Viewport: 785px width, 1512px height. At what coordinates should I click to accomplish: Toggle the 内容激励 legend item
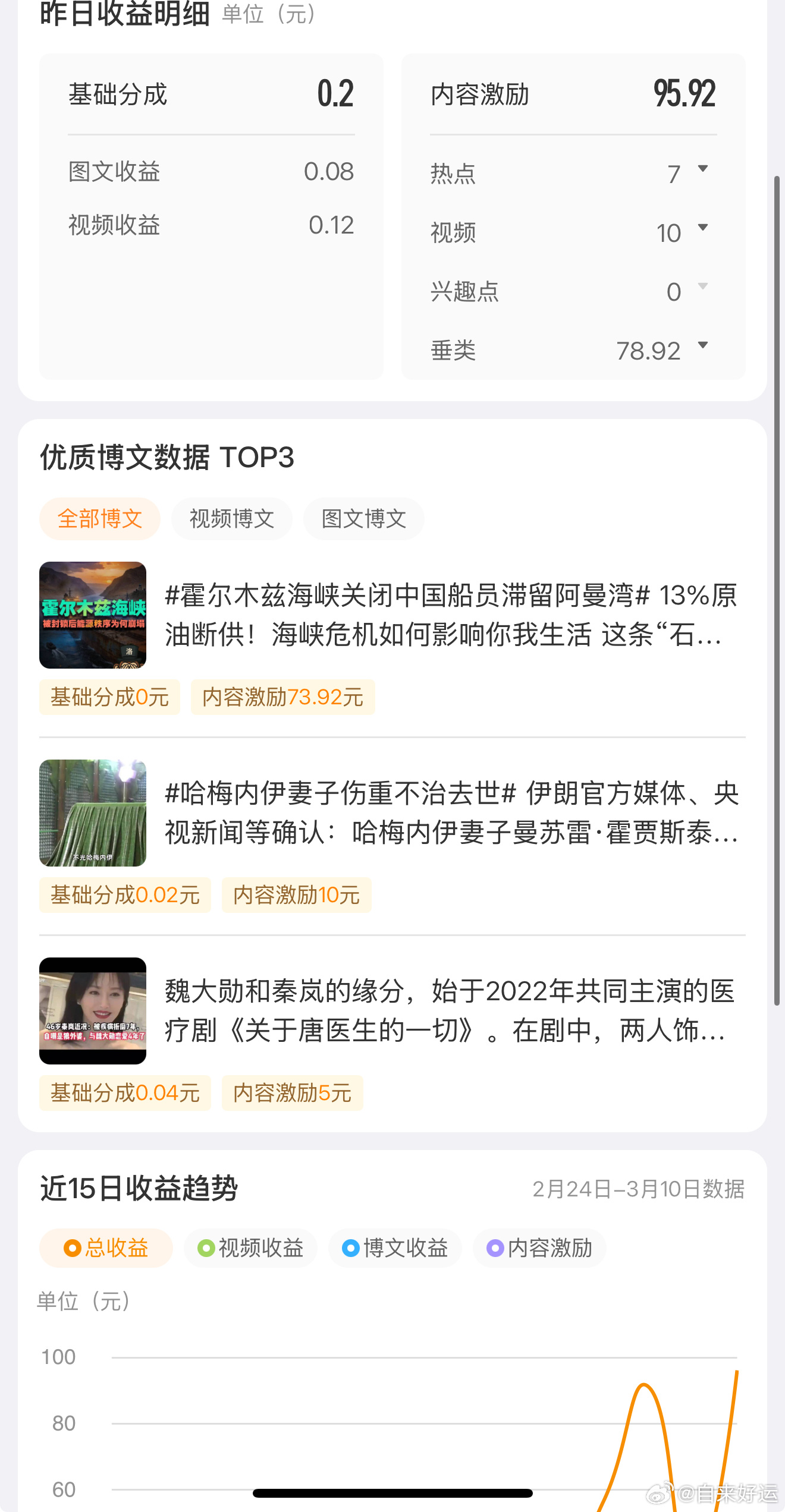click(539, 1249)
